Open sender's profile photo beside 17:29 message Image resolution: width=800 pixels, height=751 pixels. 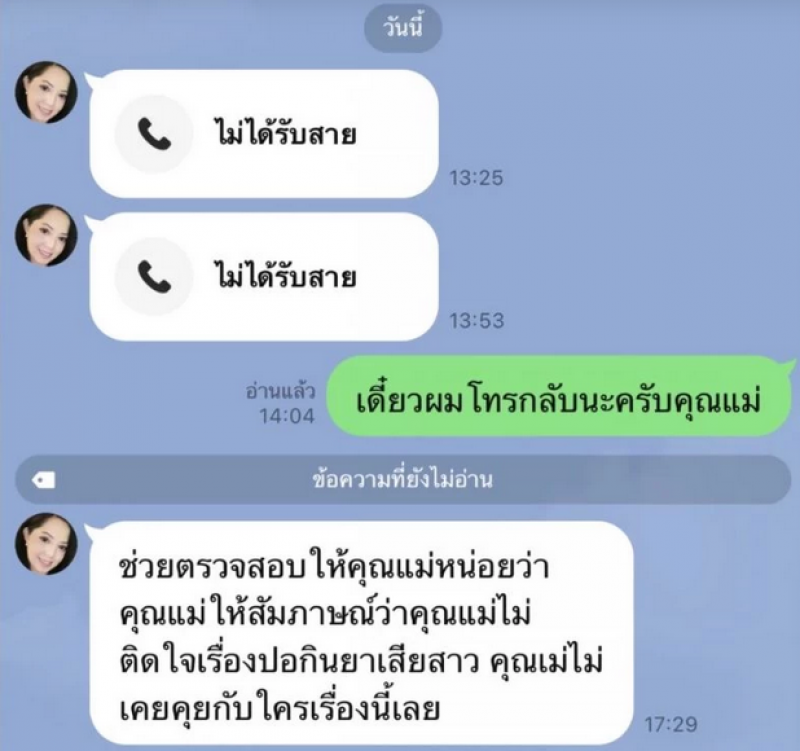point(46,543)
